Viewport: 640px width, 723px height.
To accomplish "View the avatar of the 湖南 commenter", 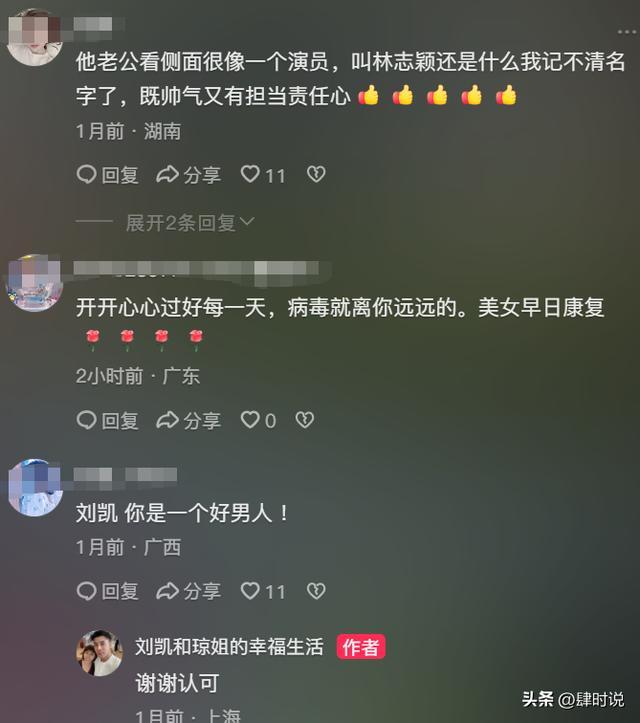I will (x=35, y=37).
